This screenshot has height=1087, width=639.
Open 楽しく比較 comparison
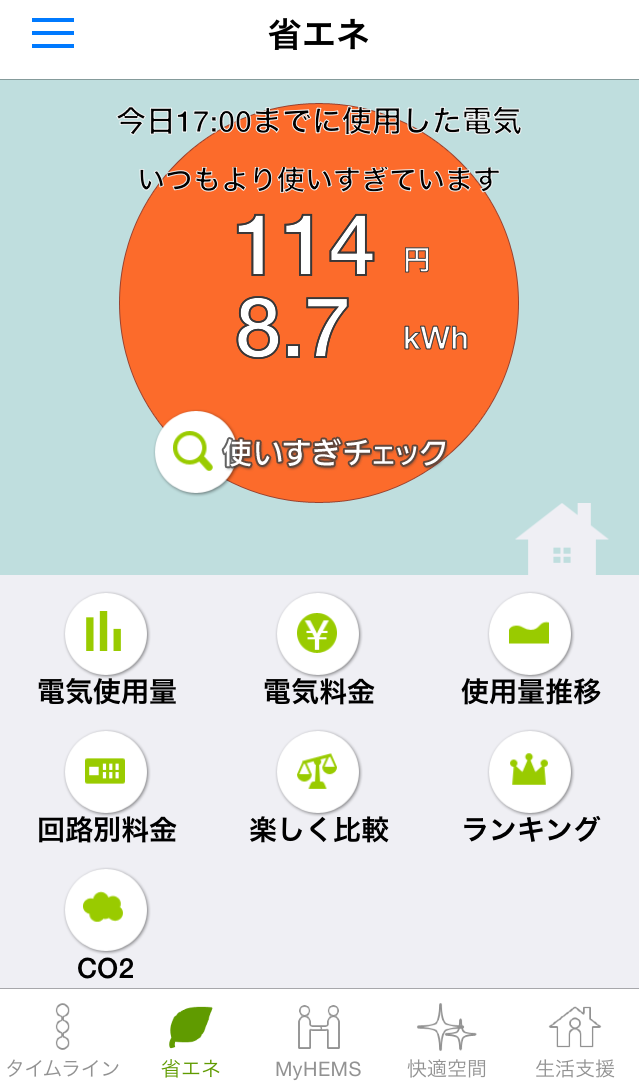pos(318,772)
